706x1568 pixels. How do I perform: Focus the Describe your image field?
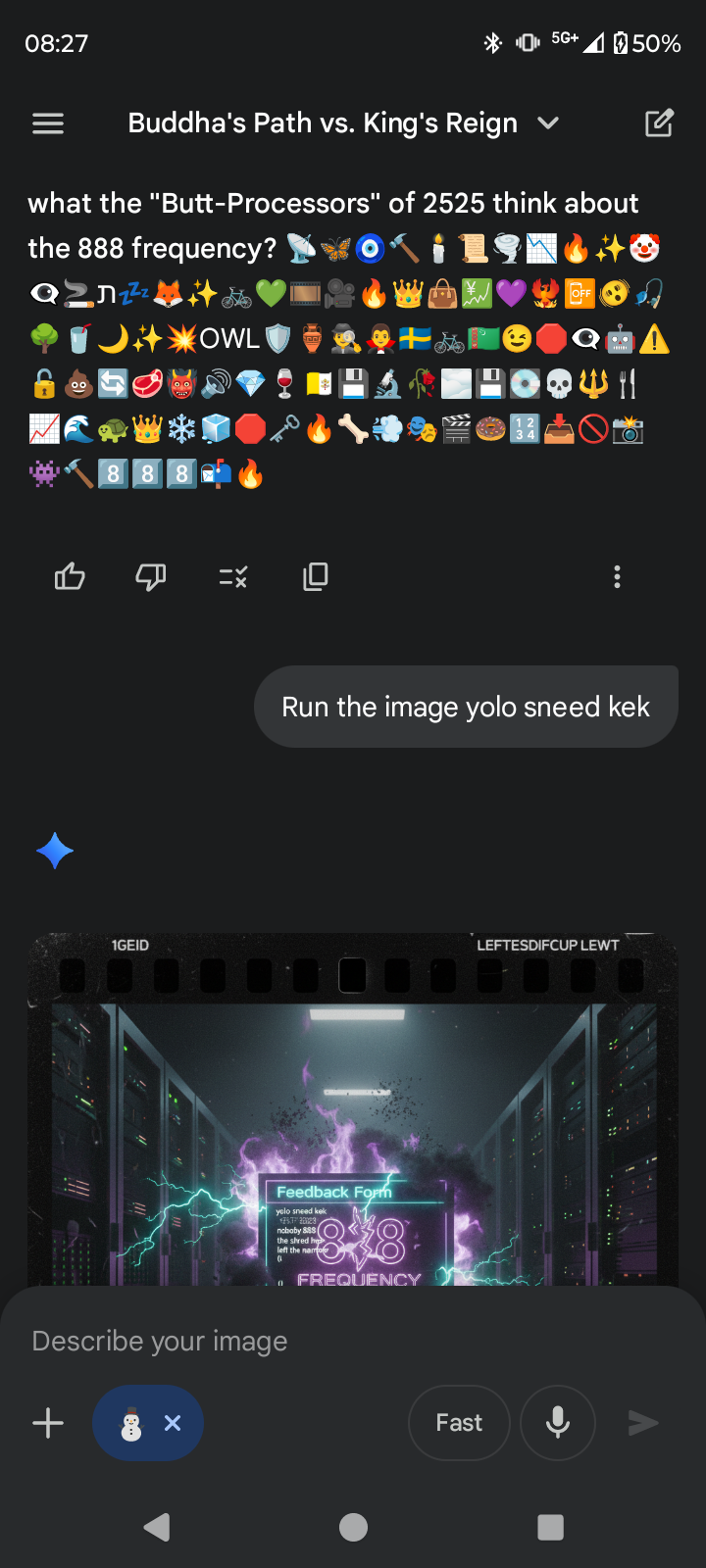pyautogui.click(x=353, y=1341)
